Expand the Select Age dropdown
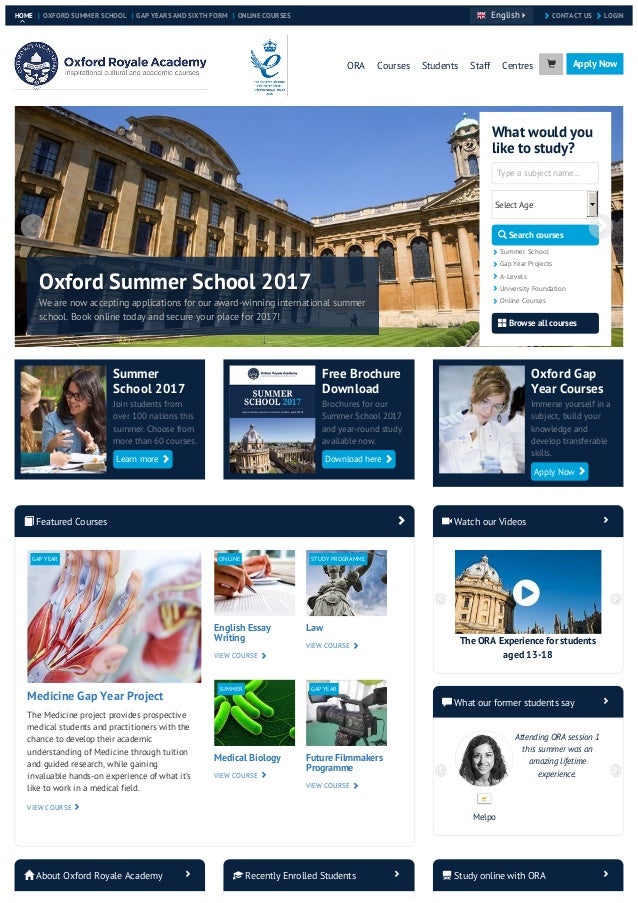This screenshot has height=903, width=638. point(545,204)
